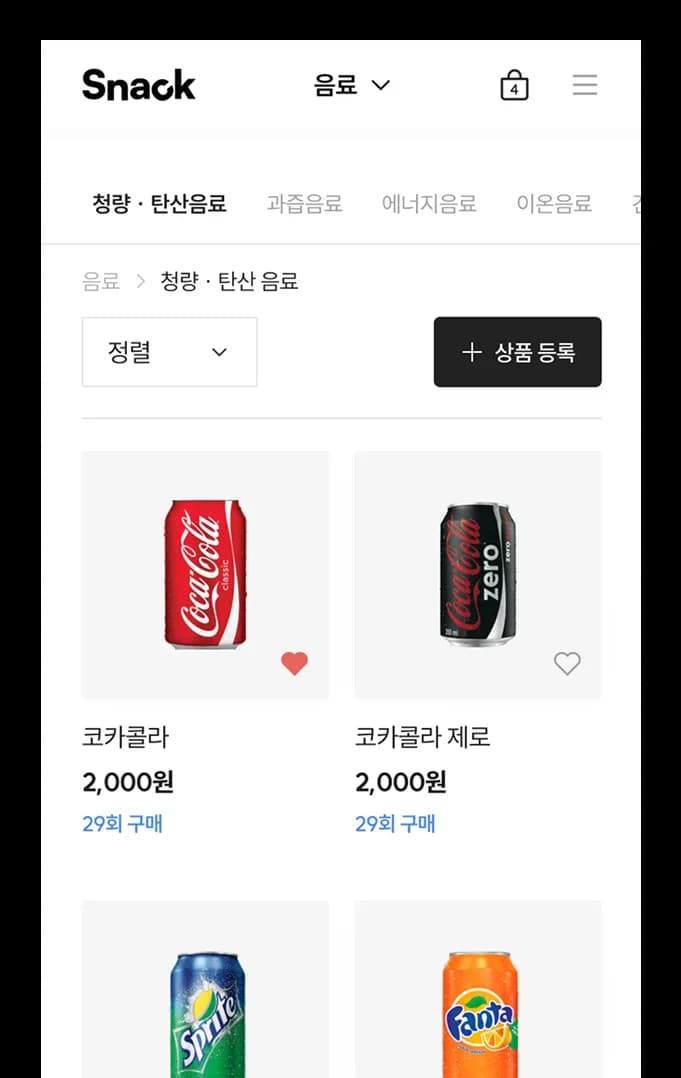The height and width of the screenshot is (1078, 681).
Task: Tap the 상품 등록 button
Action: [x=517, y=352]
